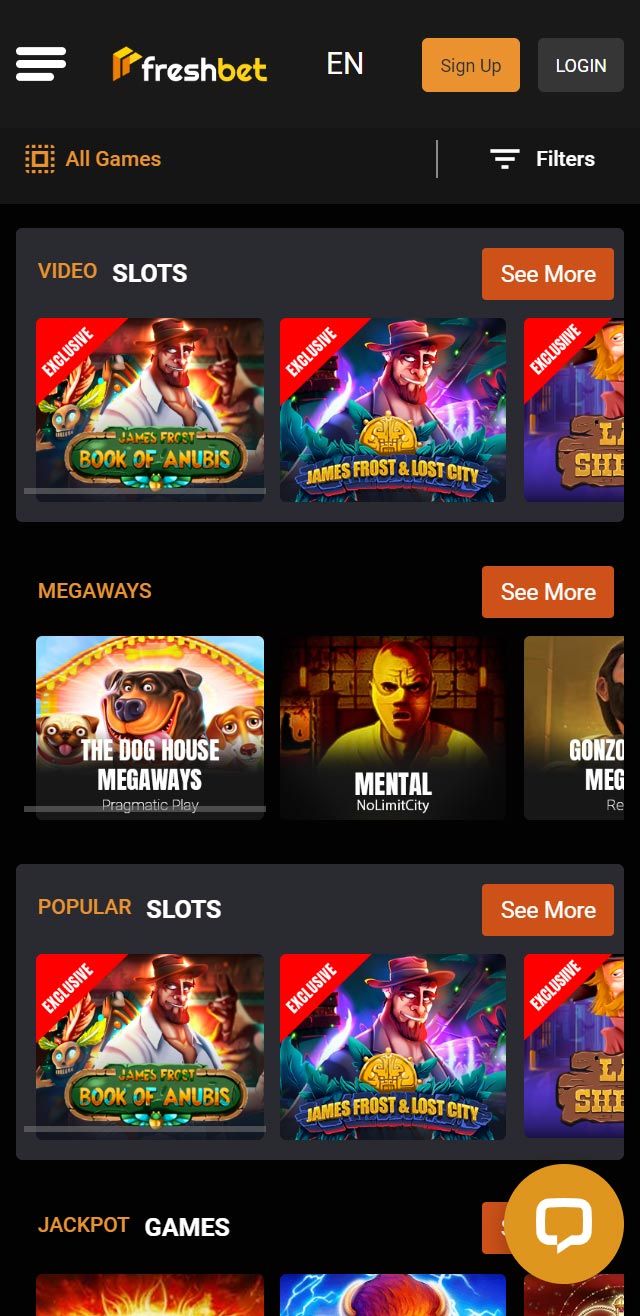Launch The Dog House Megaways
Image resolution: width=640 pixels, height=1316 pixels.
tap(150, 727)
